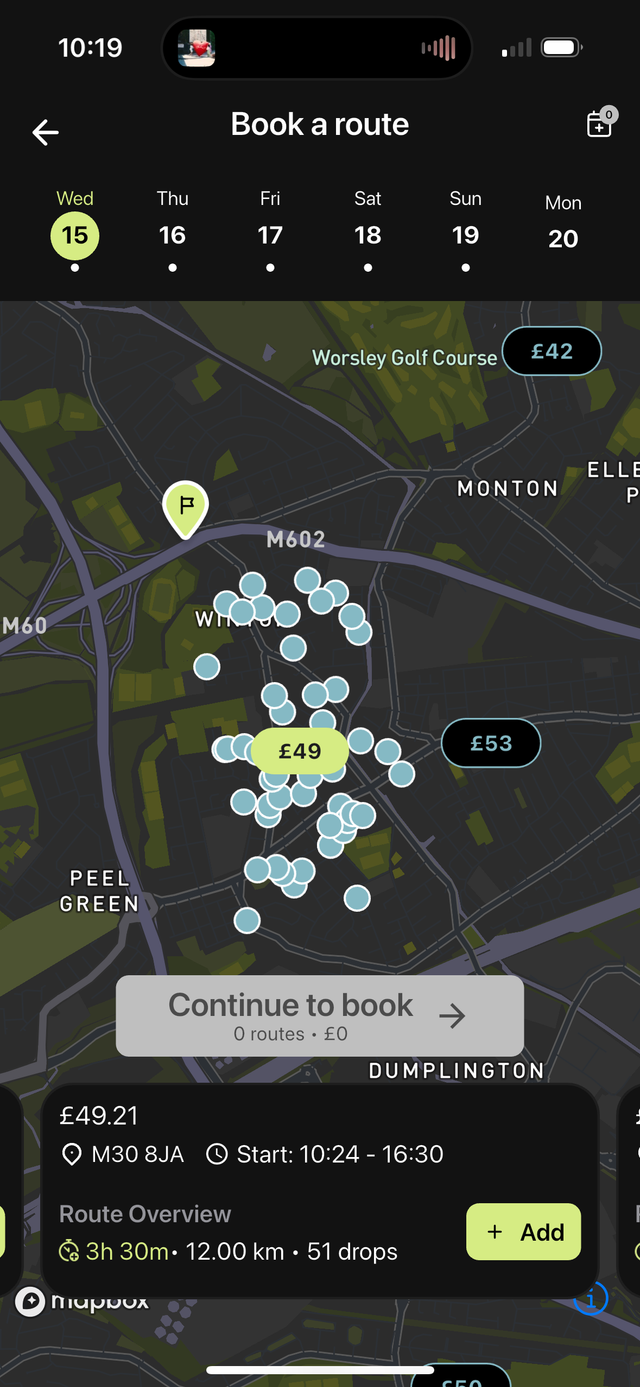The height and width of the screenshot is (1387, 640).
Task: Tap the start flag pin
Action: 185,506
